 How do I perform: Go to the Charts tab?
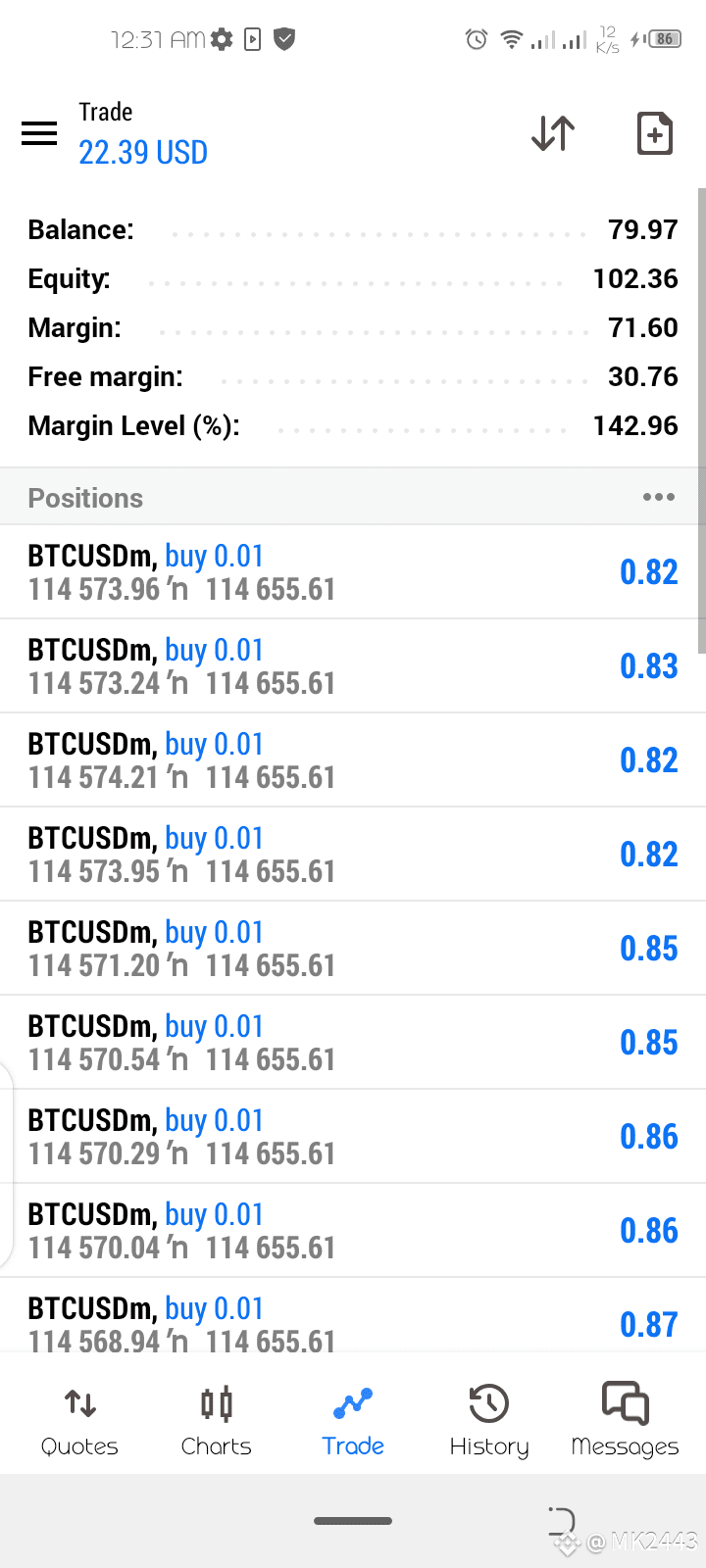216,1421
